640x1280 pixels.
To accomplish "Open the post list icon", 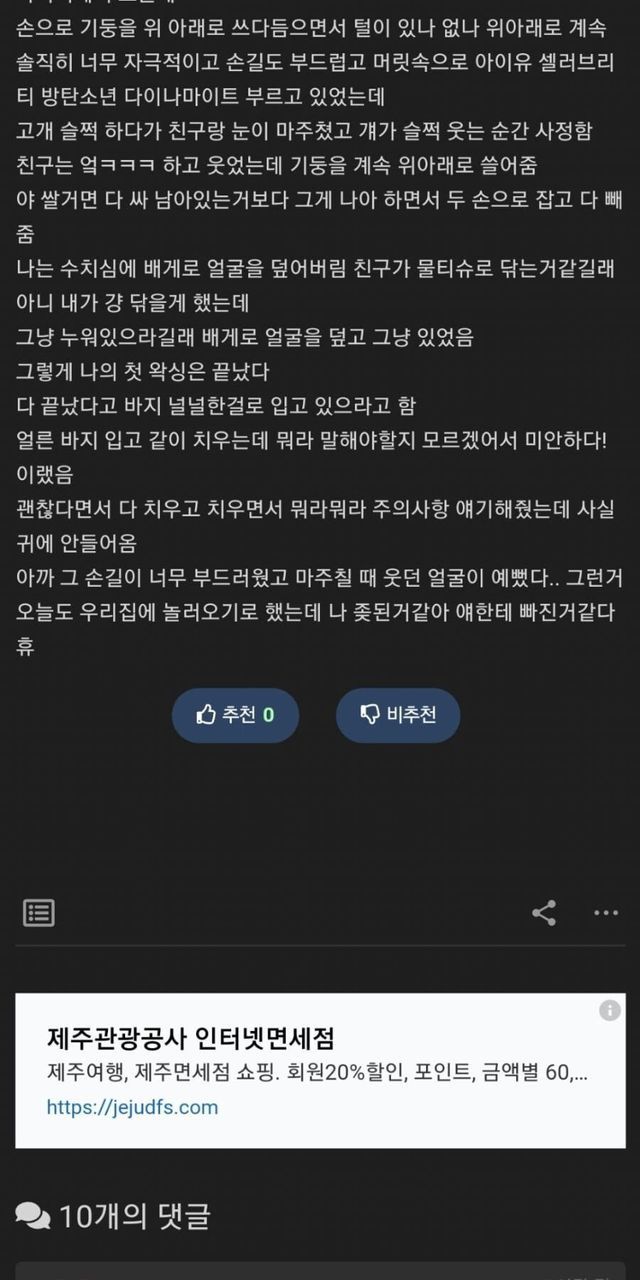I will click(x=39, y=912).
